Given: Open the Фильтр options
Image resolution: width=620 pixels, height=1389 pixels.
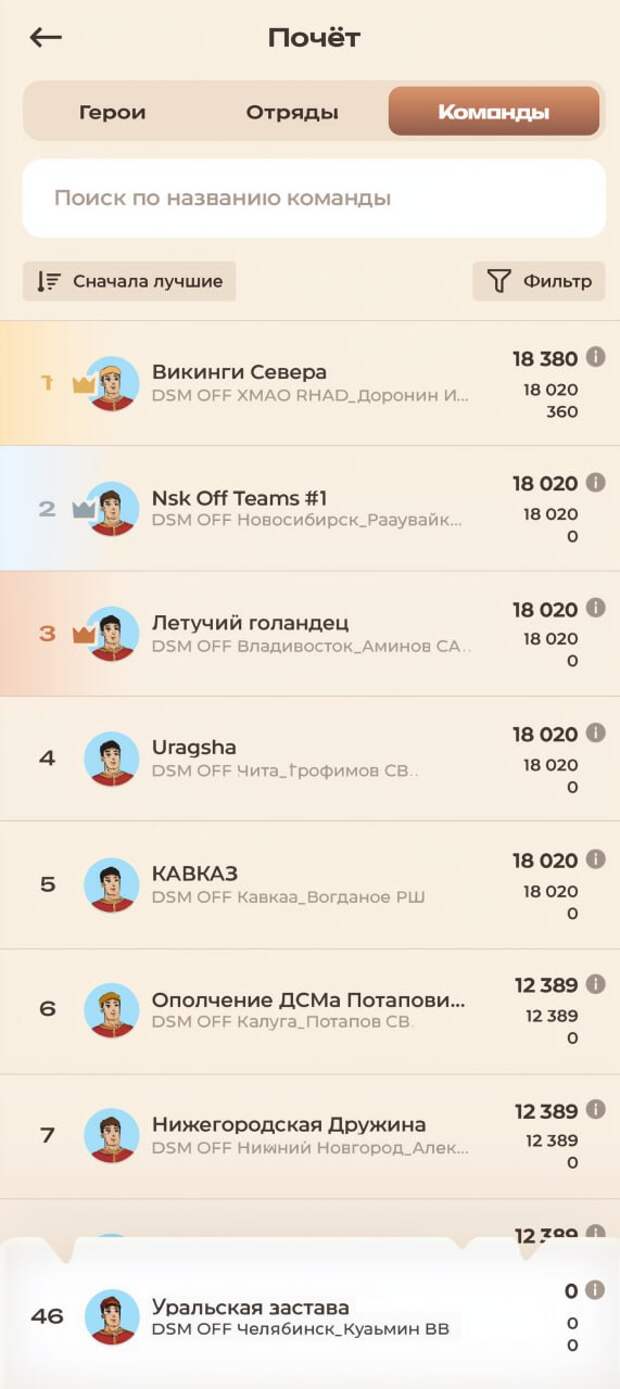Looking at the screenshot, I should pos(539,282).
